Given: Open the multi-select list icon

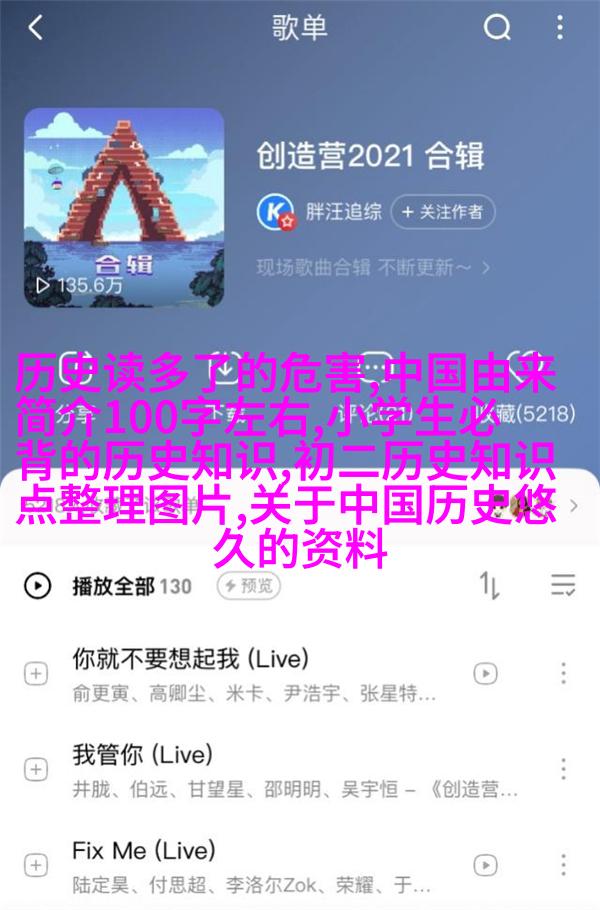Looking at the screenshot, I should [x=563, y=585].
